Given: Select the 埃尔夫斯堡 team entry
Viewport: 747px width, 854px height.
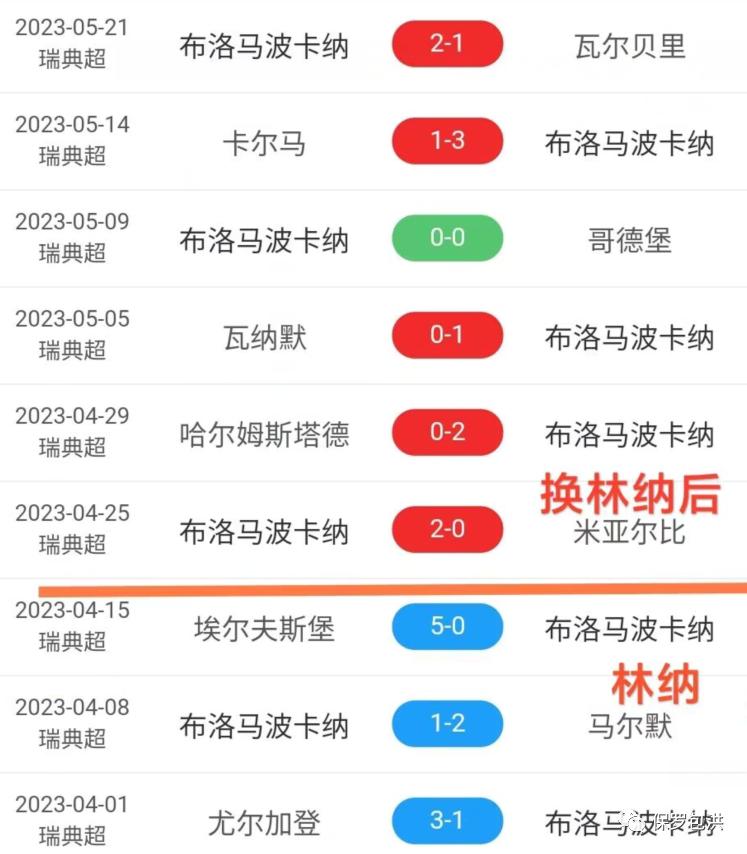Looking at the screenshot, I should [x=263, y=627].
